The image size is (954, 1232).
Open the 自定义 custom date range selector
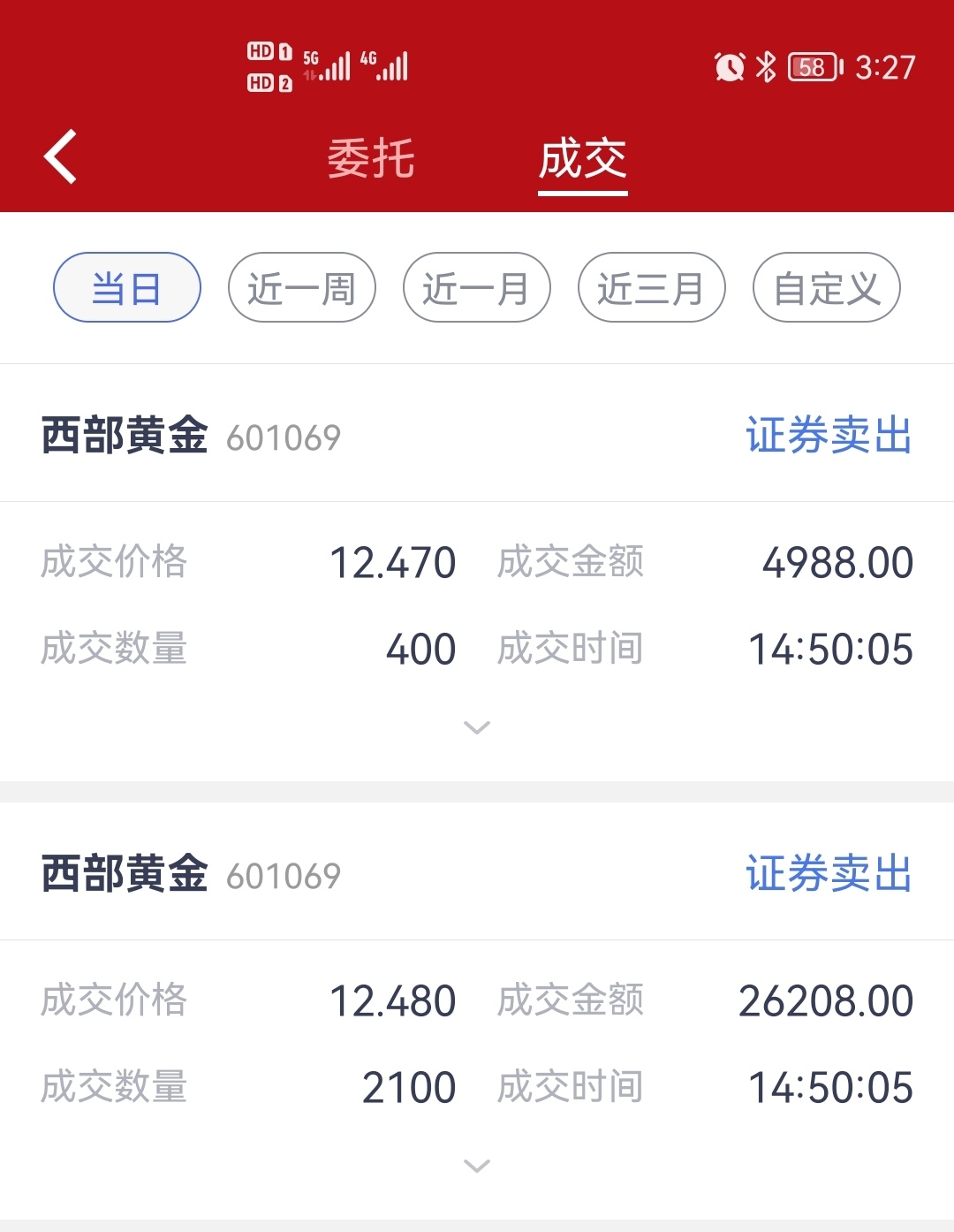point(826,287)
